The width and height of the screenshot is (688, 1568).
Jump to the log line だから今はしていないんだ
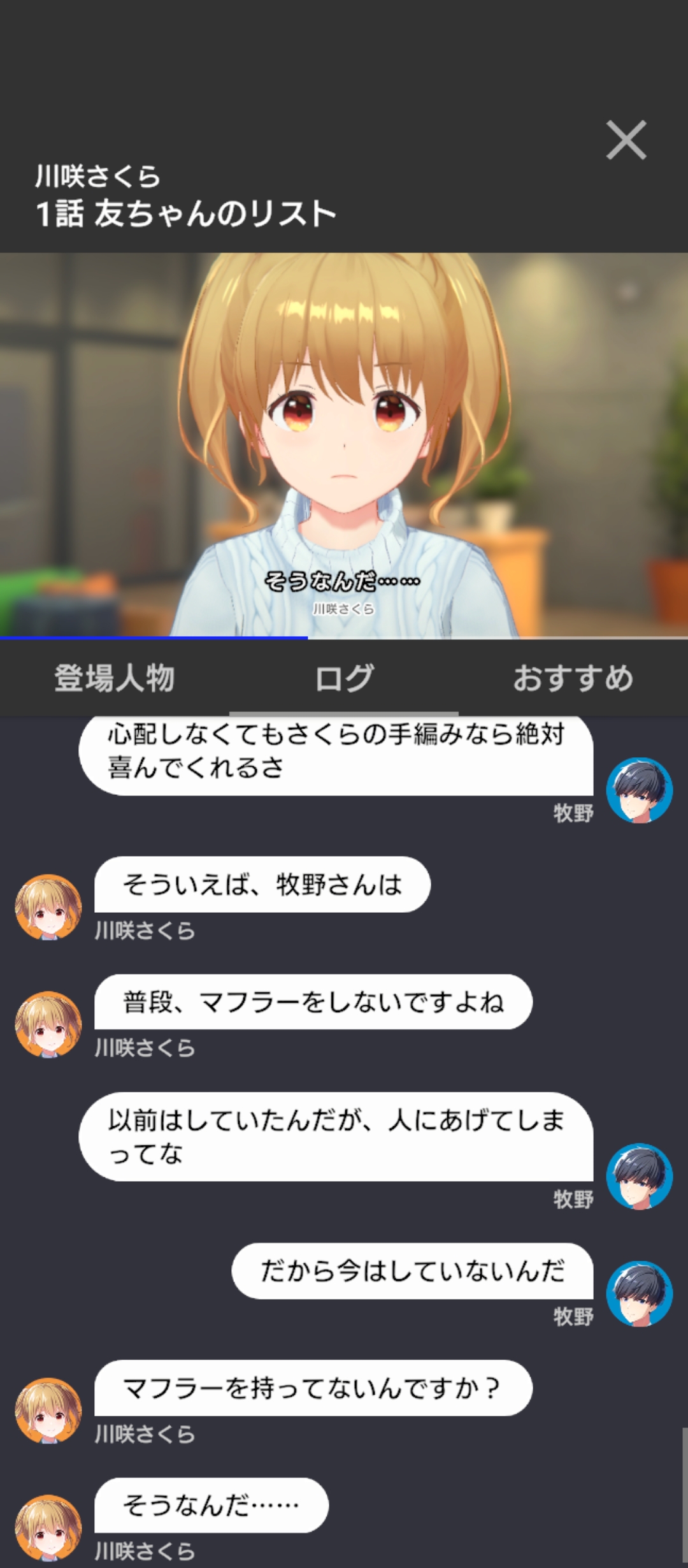pos(412,1271)
